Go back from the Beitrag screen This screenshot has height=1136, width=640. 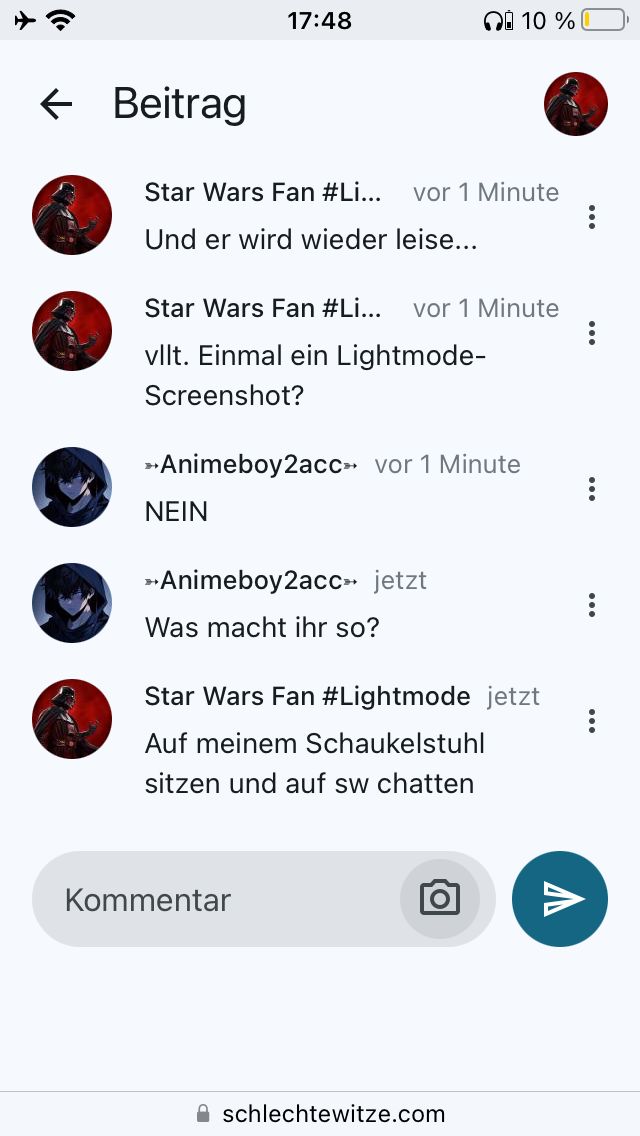(56, 104)
